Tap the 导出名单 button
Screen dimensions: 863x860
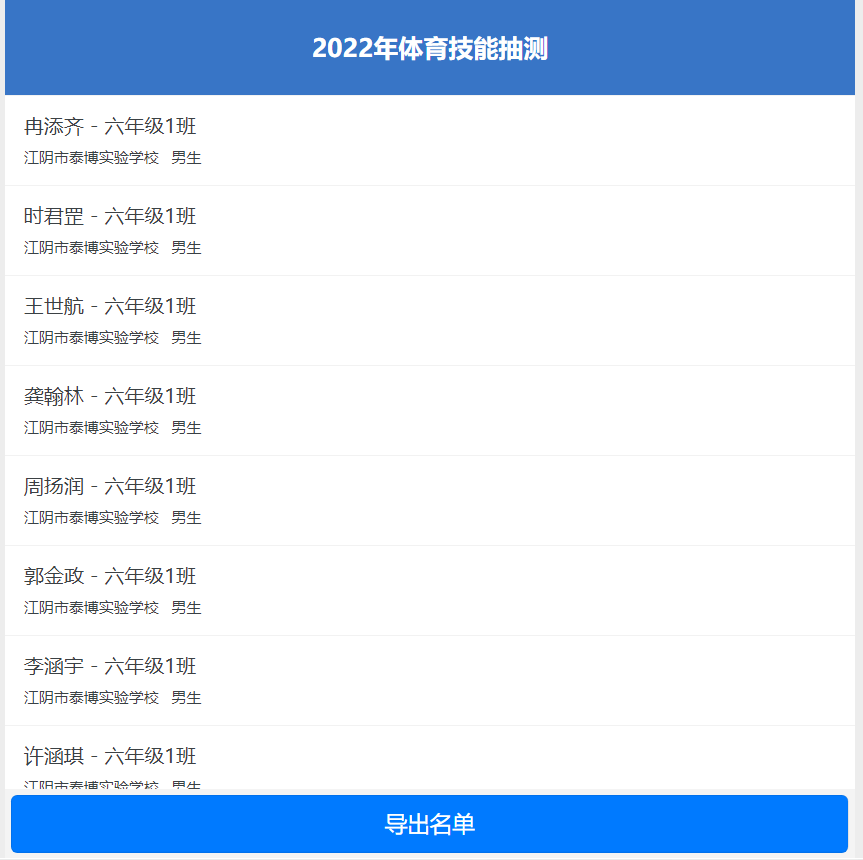tap(429, 824)
